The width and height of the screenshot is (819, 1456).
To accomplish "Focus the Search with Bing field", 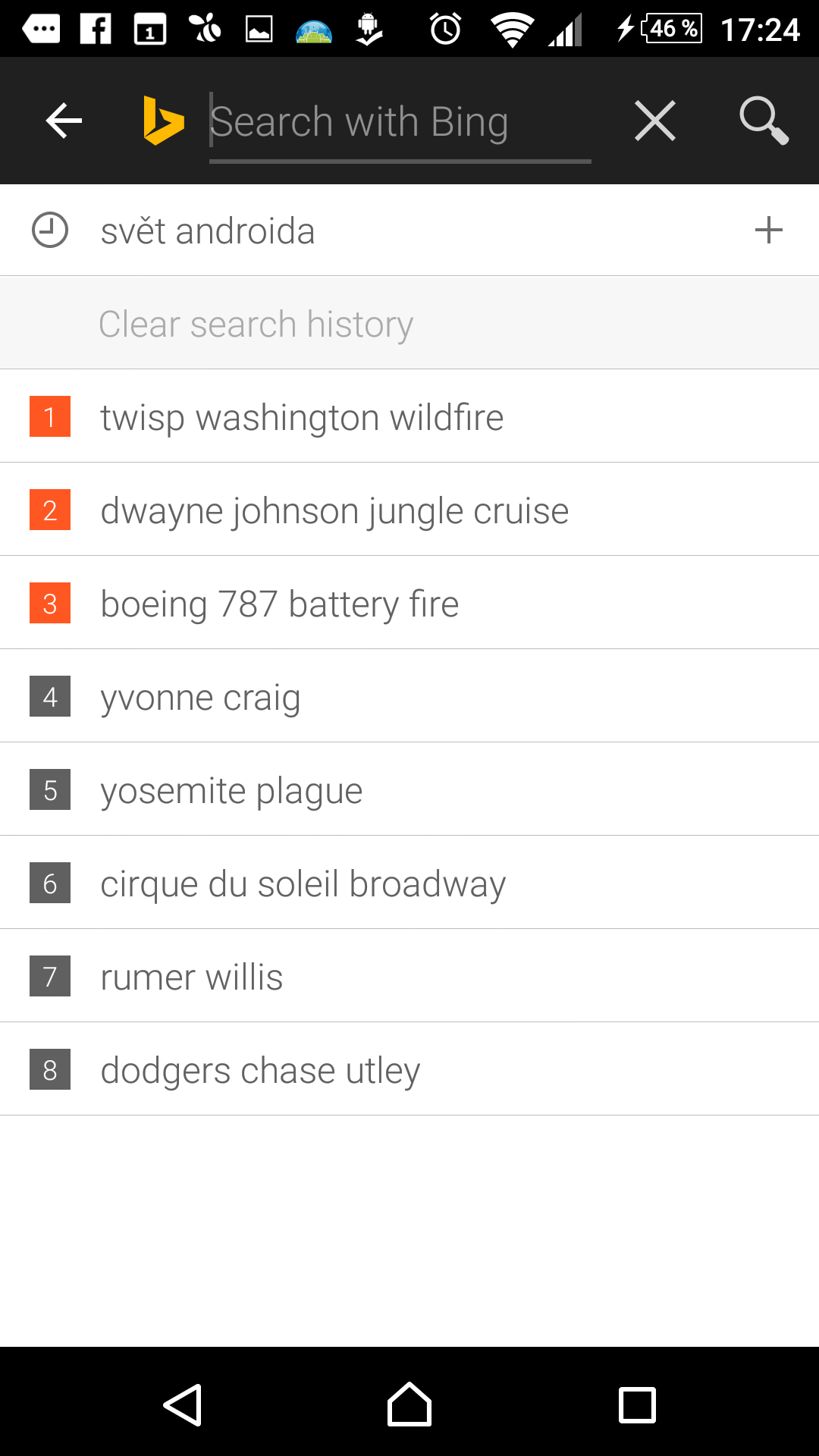I will click(400, 122).
